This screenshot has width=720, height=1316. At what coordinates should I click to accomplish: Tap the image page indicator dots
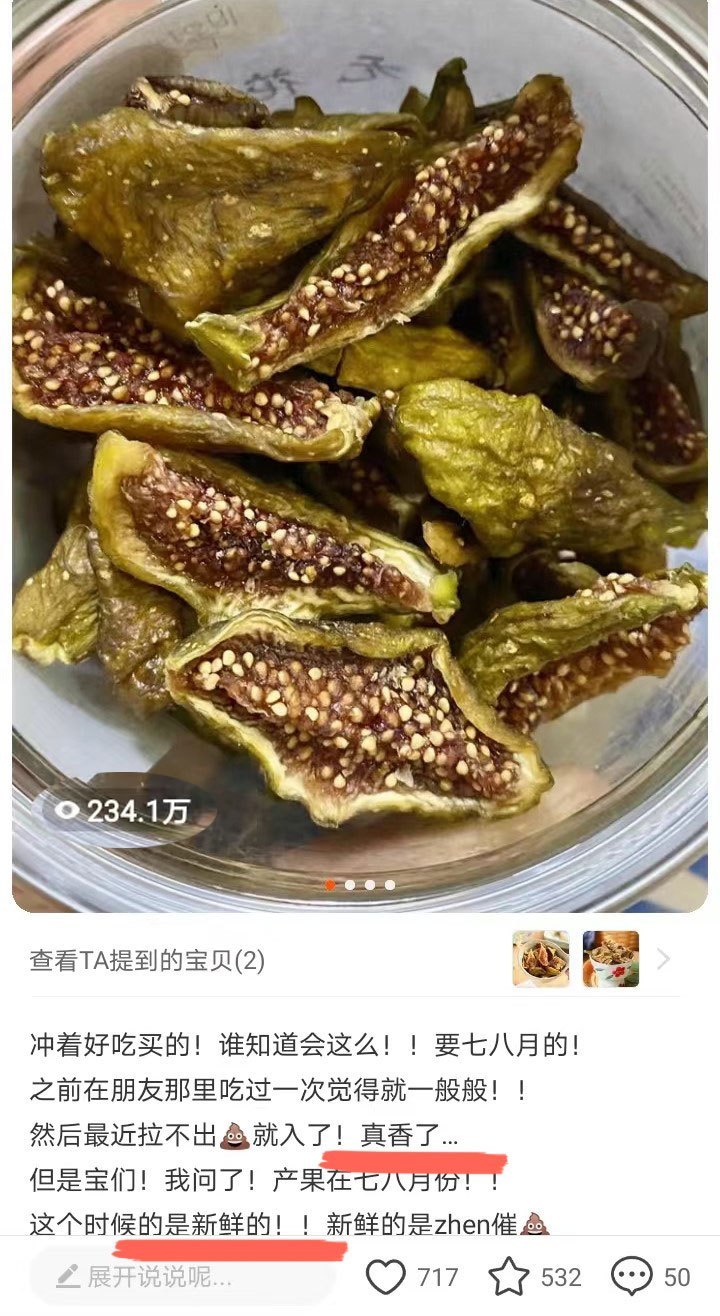point(360,885)
